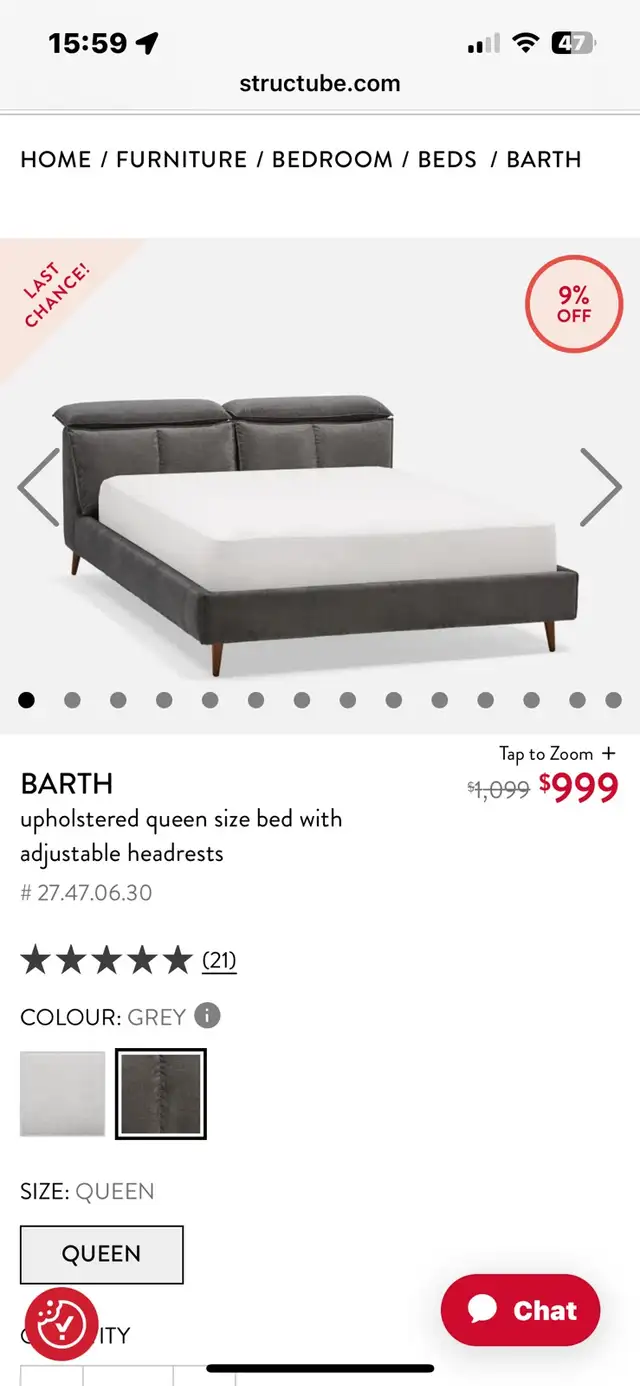Show the next product image
640x1386 pixels.
click(x=600, y=487)
